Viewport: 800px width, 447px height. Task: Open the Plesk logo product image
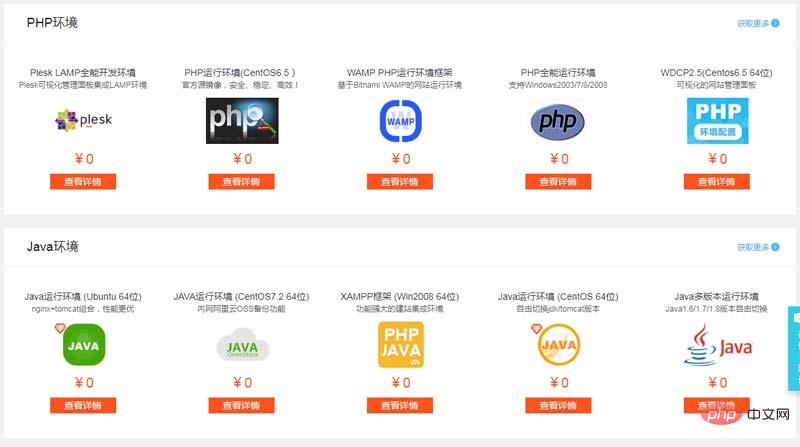pyautogui.click(x=83, y=121)
